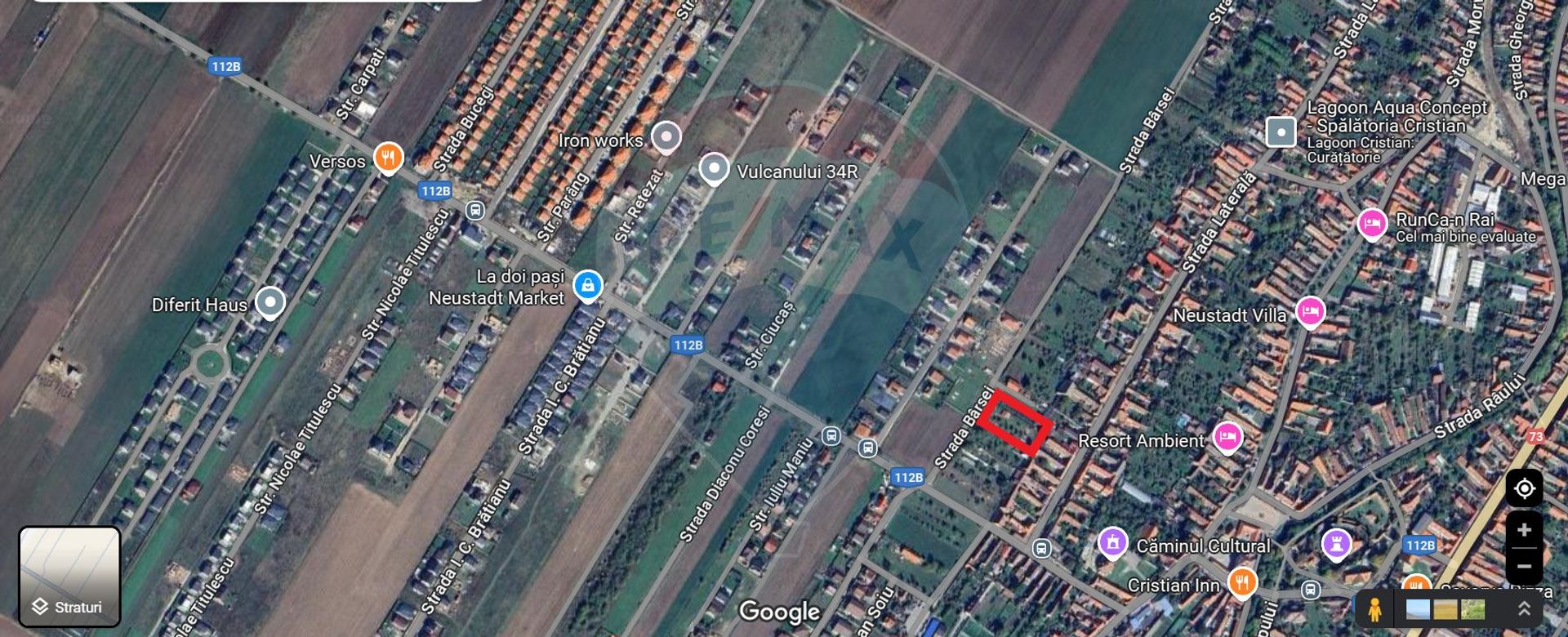Select the Resort Ambient hotel pin

point(1227,437)
